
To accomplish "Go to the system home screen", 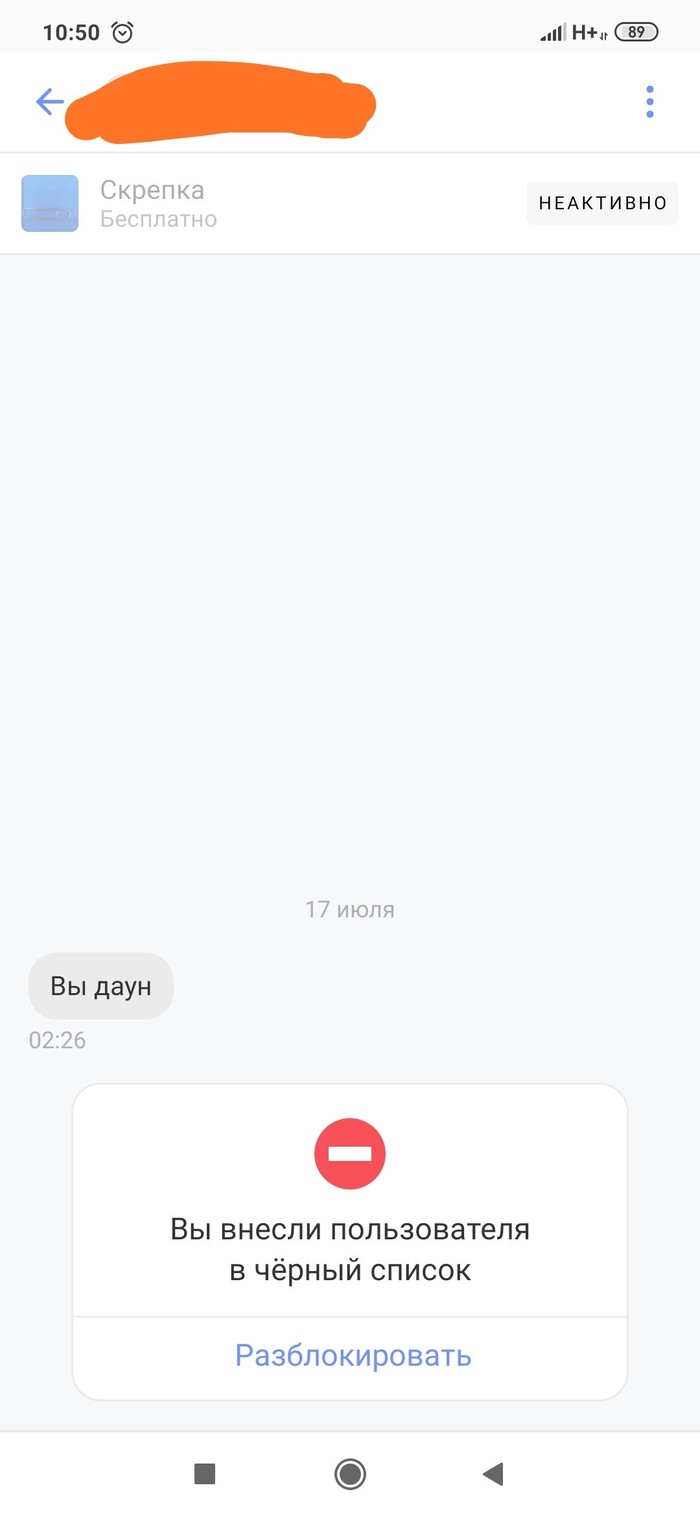I will pyautogui.click(x=350, y=1473).
